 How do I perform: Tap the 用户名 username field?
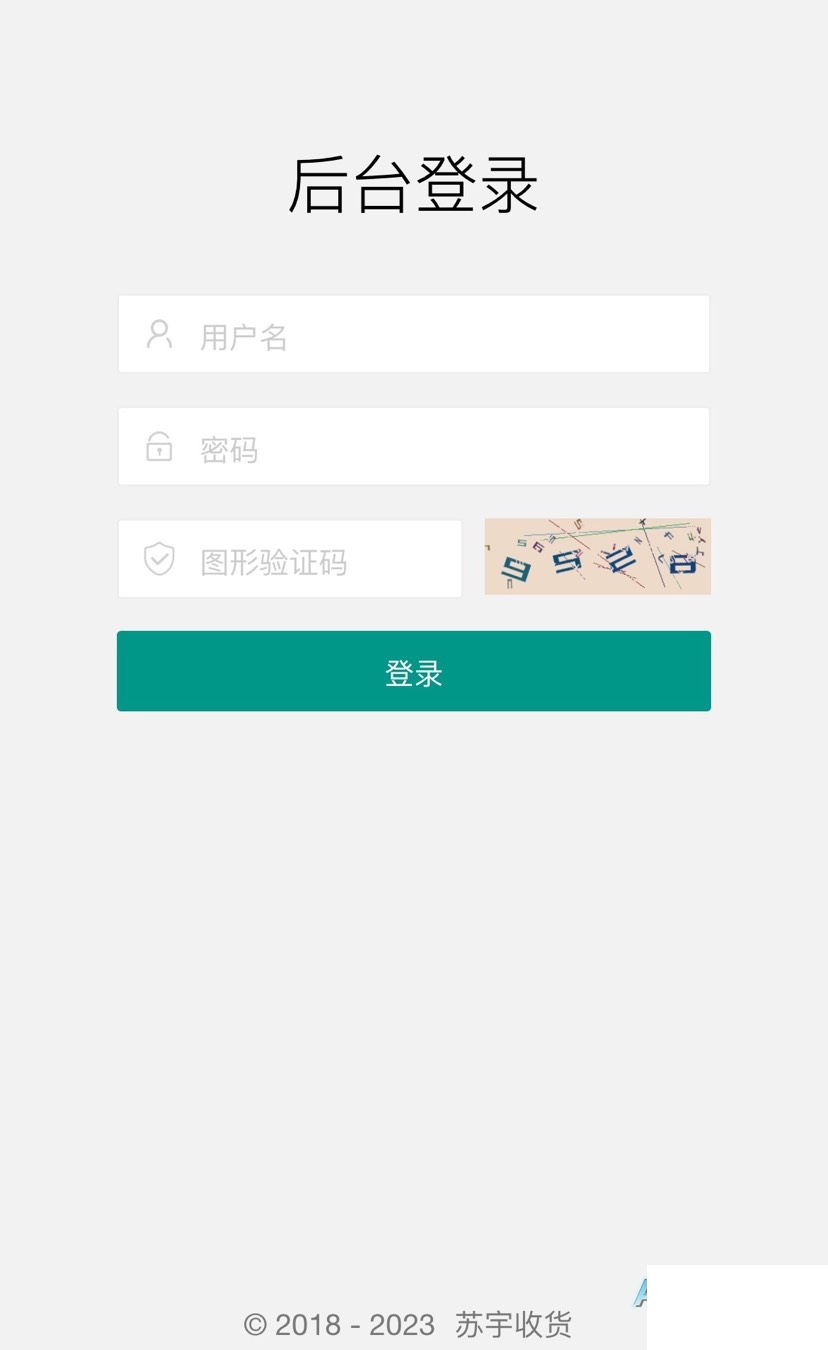click(x=413, y=335)
